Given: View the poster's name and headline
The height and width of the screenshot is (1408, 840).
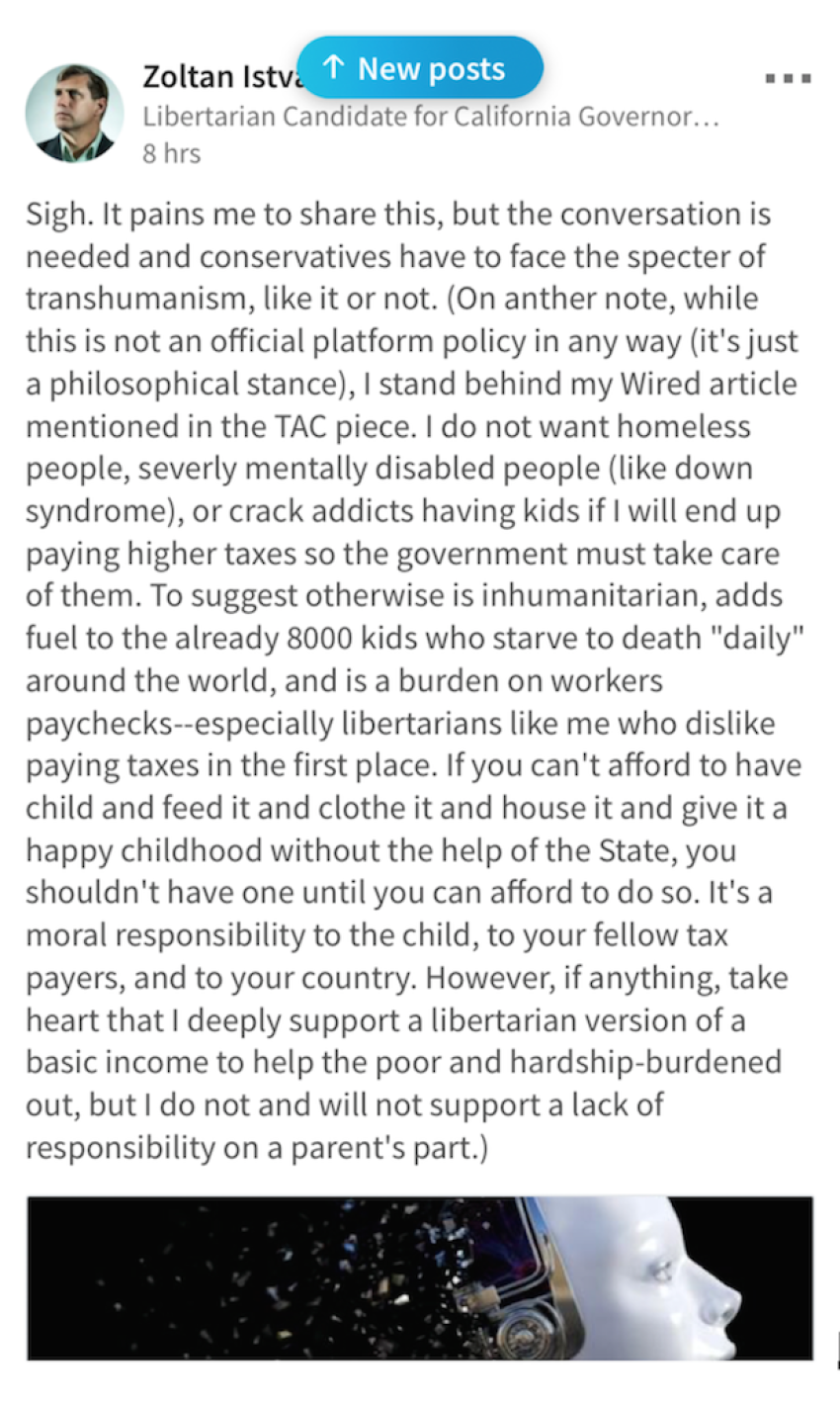Looking at the screenshot, I should pyautogui.click(x=431, y=117).
